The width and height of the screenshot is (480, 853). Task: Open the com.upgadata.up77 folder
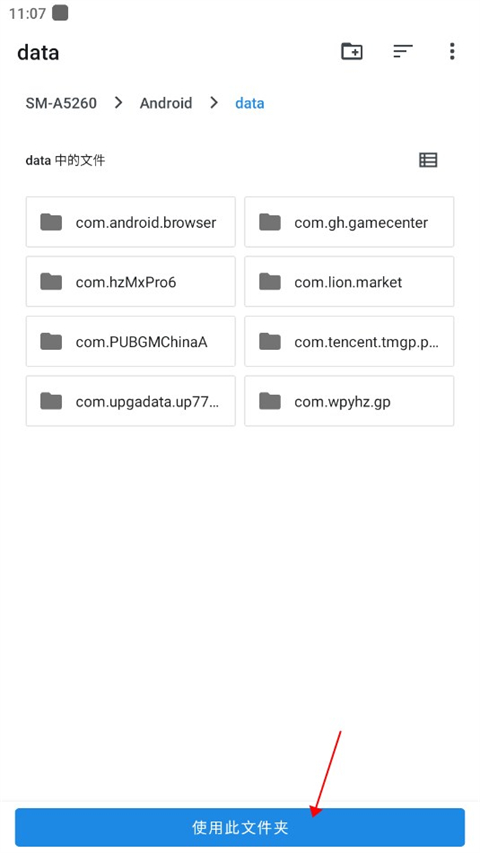point(131,401)
